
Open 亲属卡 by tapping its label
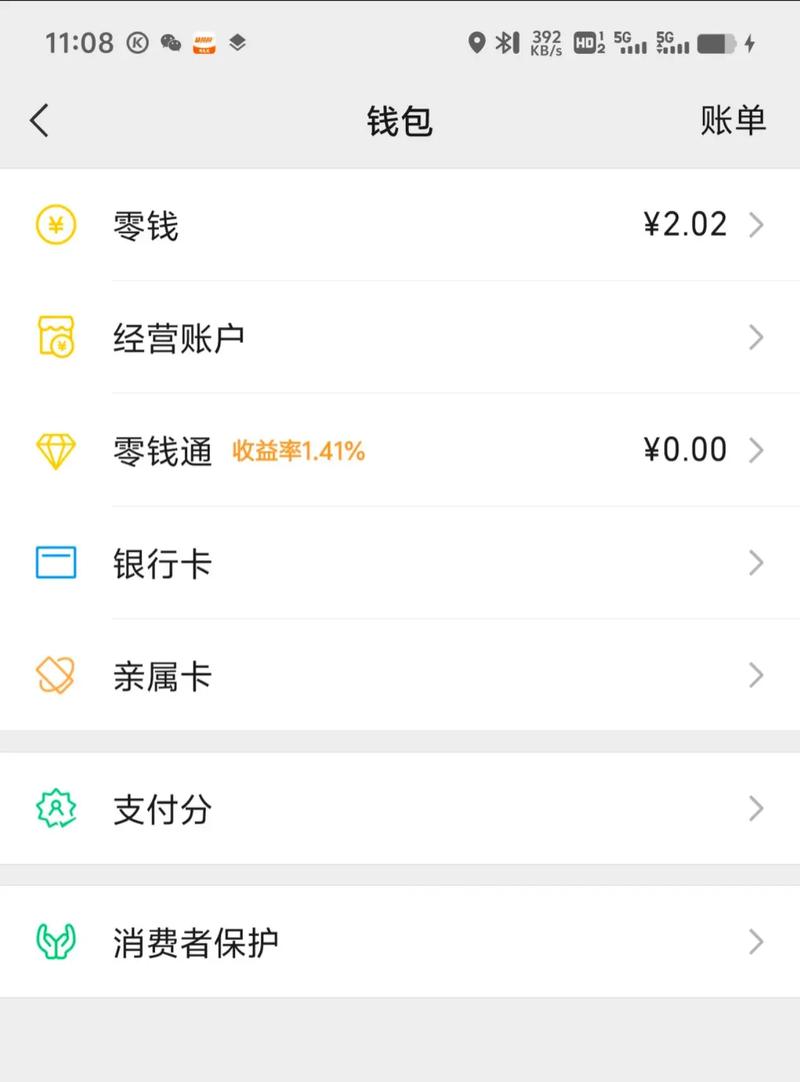click(x=163, y=675)
